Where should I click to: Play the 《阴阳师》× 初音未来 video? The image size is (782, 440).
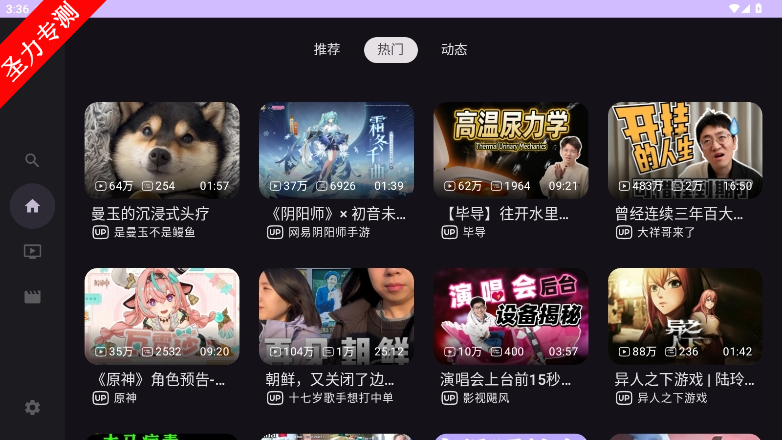336,150
